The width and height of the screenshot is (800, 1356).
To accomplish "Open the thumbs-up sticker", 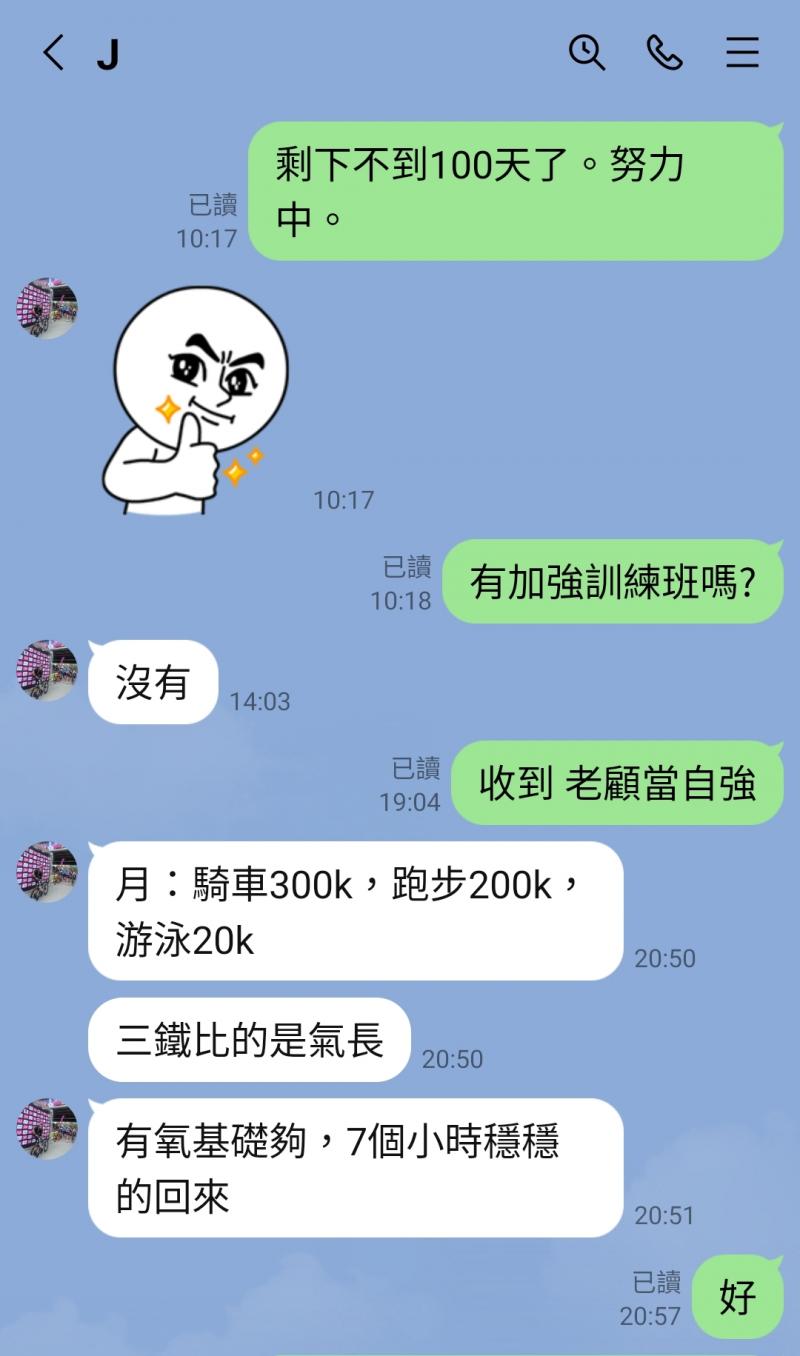I will (195, 400).
